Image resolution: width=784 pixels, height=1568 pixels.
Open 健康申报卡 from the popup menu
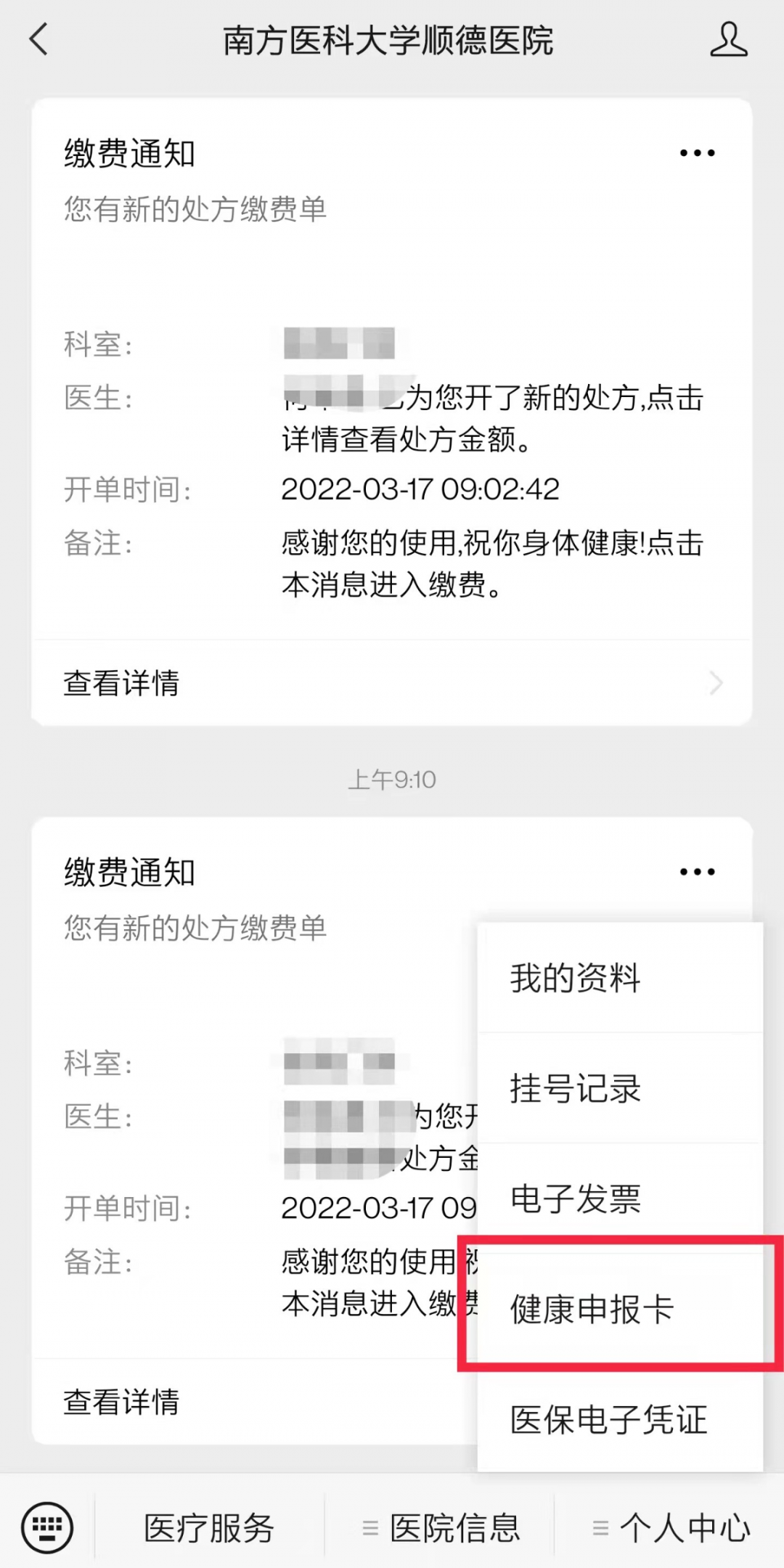click(619, 1309)
